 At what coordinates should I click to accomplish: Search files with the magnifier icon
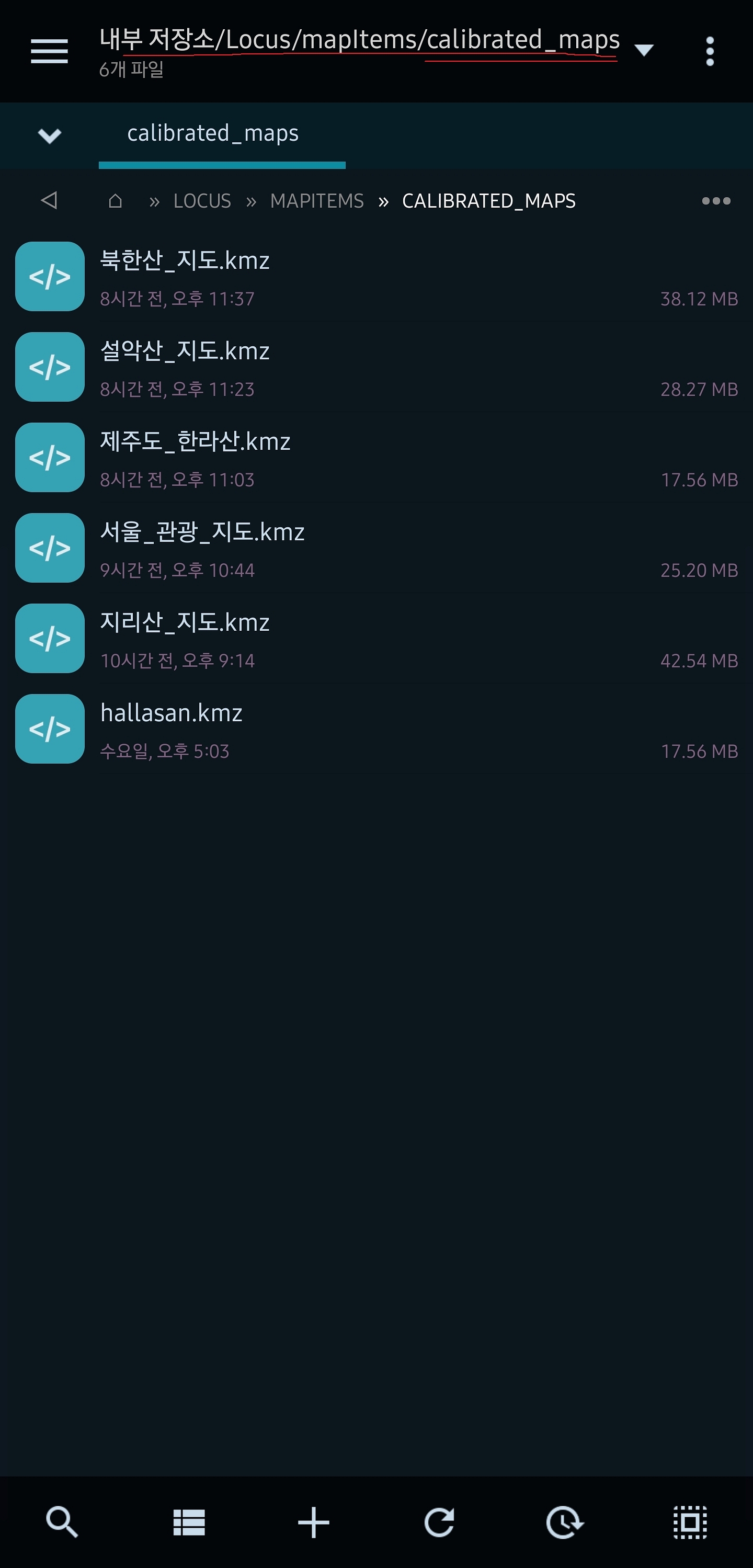point(62,1522)
